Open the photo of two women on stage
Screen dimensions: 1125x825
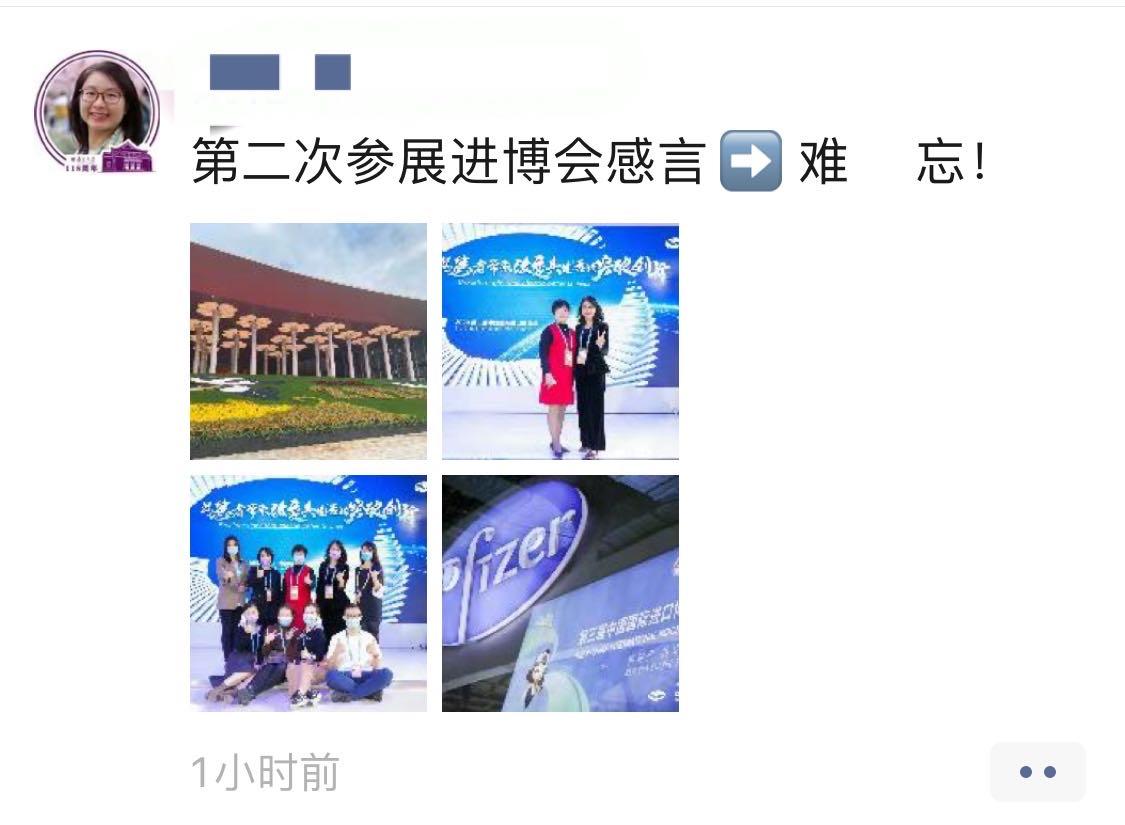(x=560, y=341)
